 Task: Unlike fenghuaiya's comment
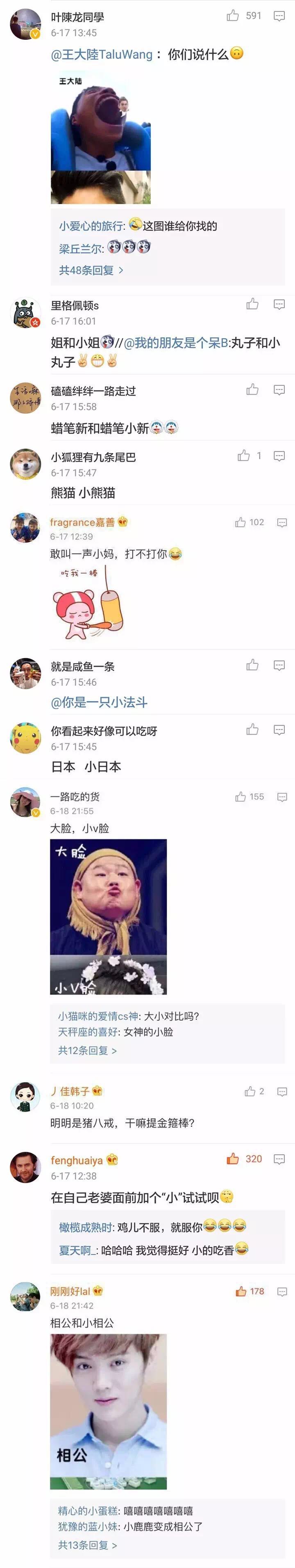click(x=233, y=1158)
